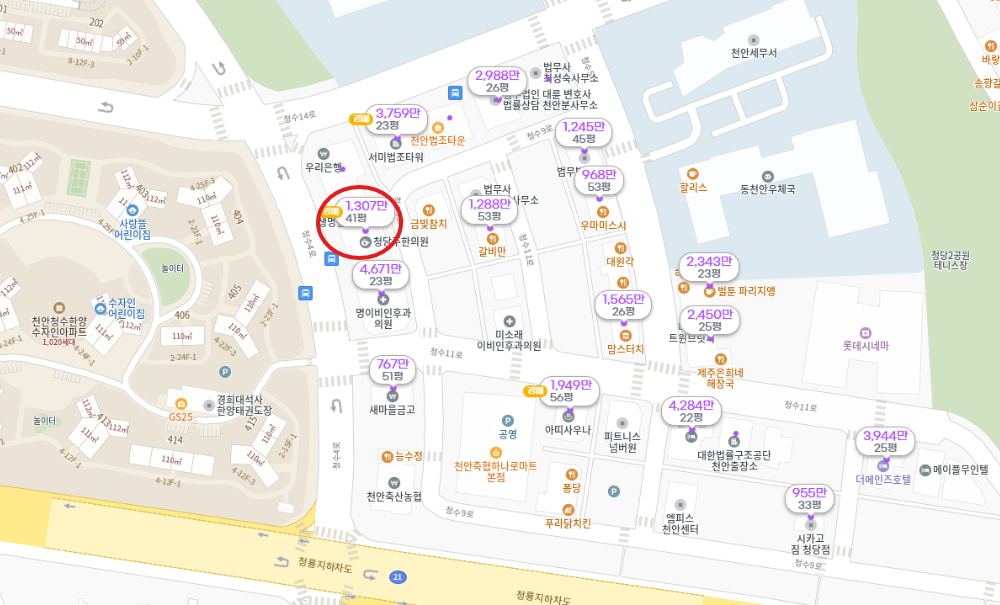View the 1,565만 26평 listing marker

625,305
